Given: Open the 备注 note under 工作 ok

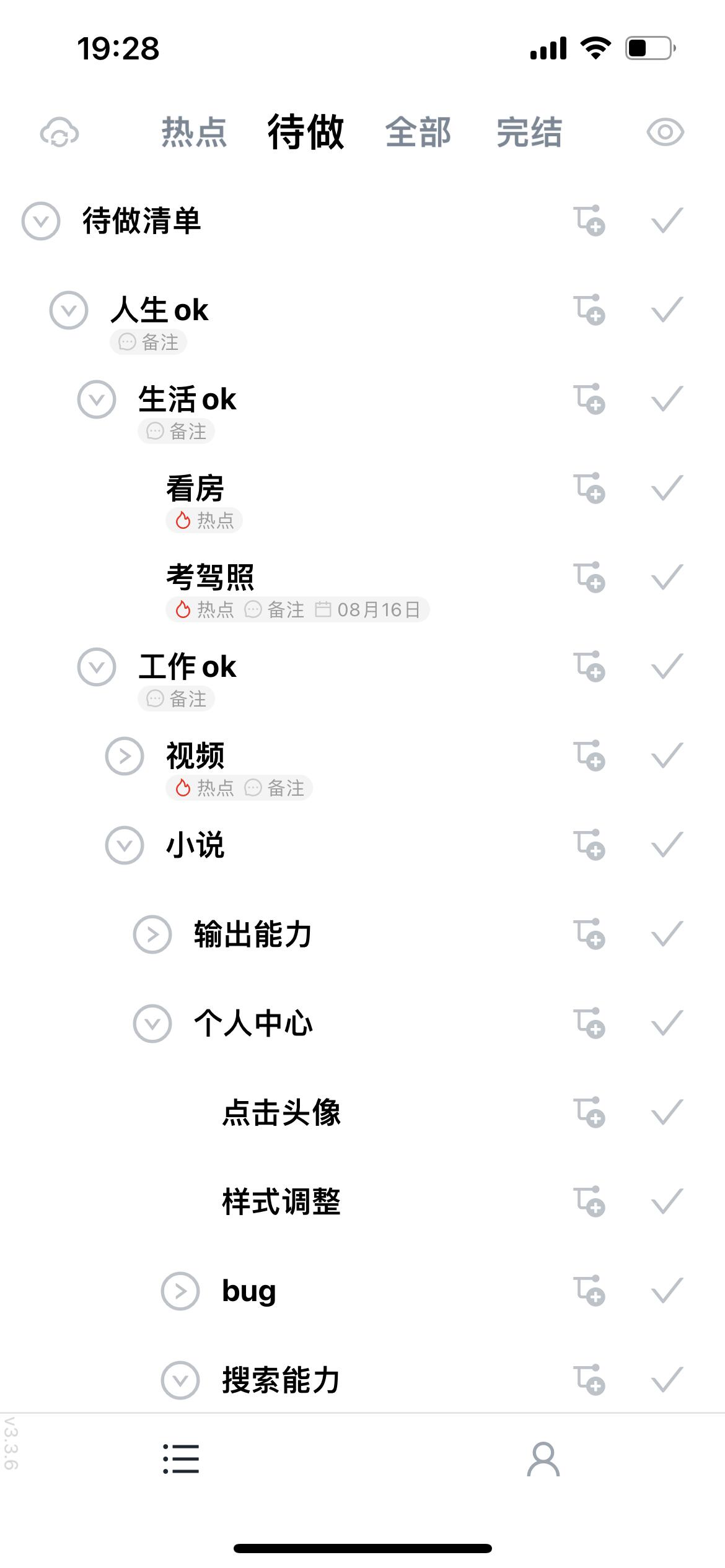Looking at the screenshot, I should click(177, 699).
